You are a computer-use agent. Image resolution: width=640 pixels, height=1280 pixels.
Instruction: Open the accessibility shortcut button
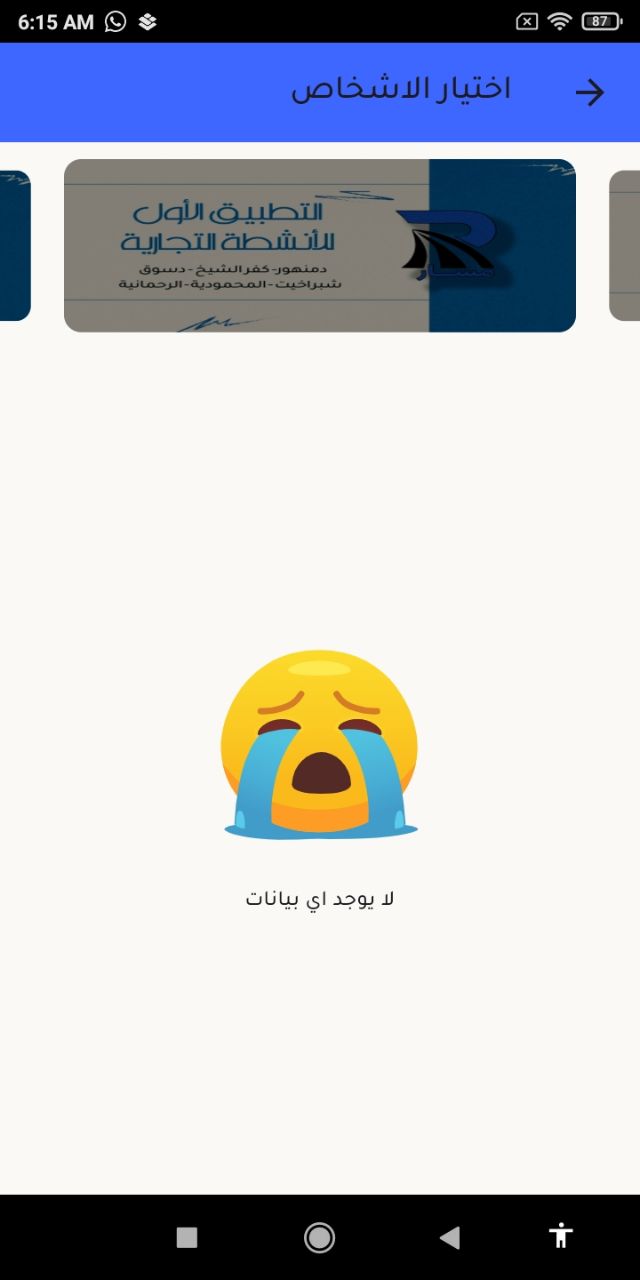click(561, 1236)
